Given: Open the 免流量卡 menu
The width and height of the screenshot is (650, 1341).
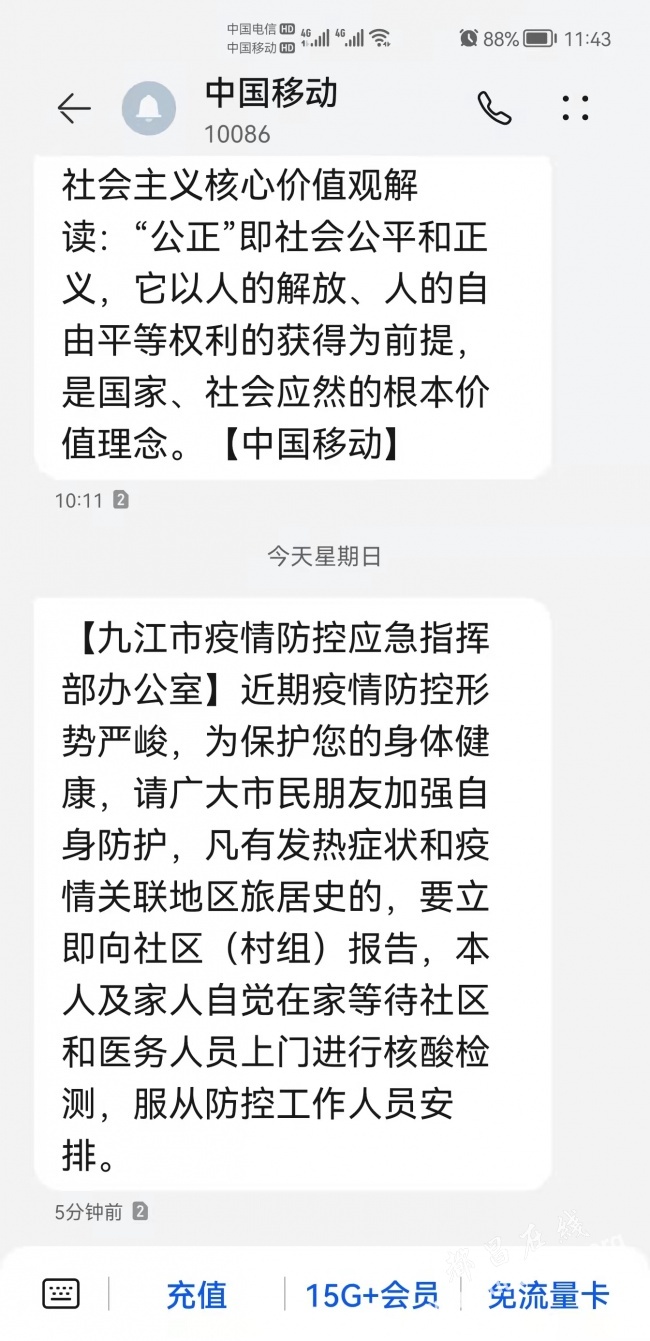Looking at the screenshot, I should tap(548, 1295).
